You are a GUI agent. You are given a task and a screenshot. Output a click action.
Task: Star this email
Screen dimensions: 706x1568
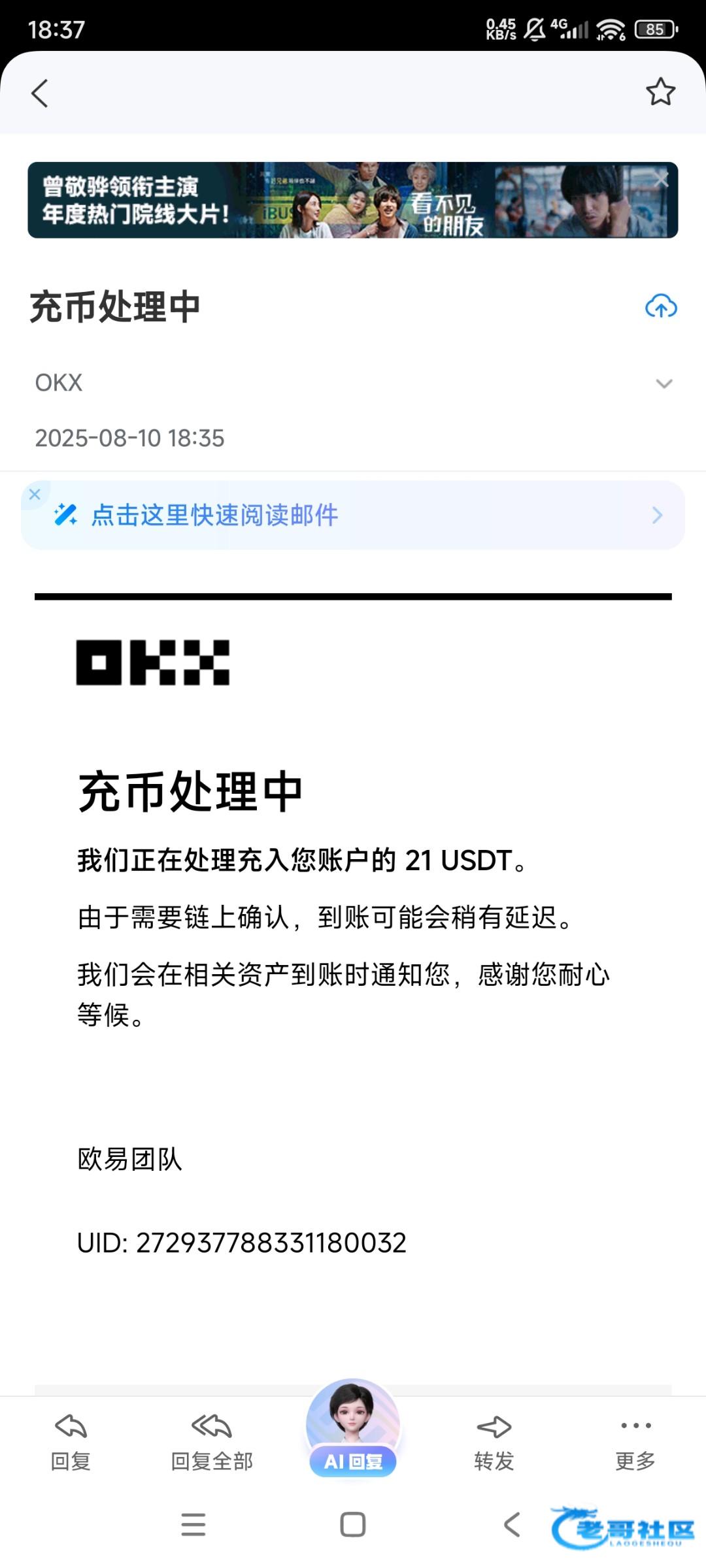pyautogui.click(x=660, y=92)
